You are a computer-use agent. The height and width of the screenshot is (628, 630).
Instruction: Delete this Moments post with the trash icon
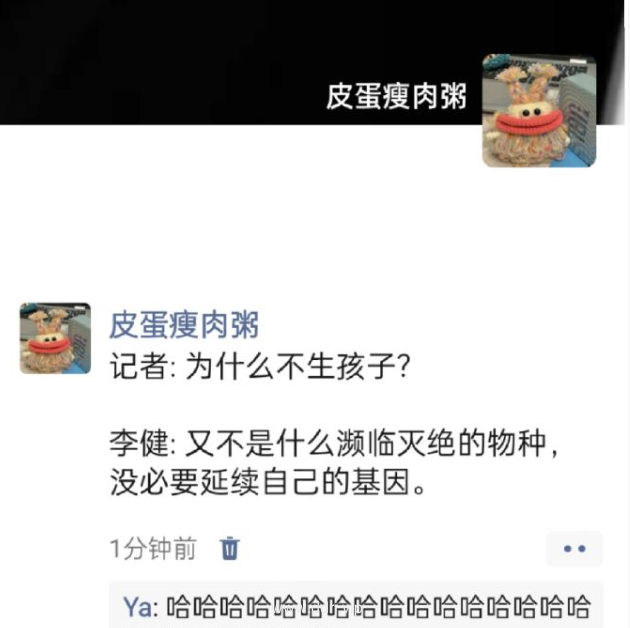pyautogui.click(x=230, y=548)
